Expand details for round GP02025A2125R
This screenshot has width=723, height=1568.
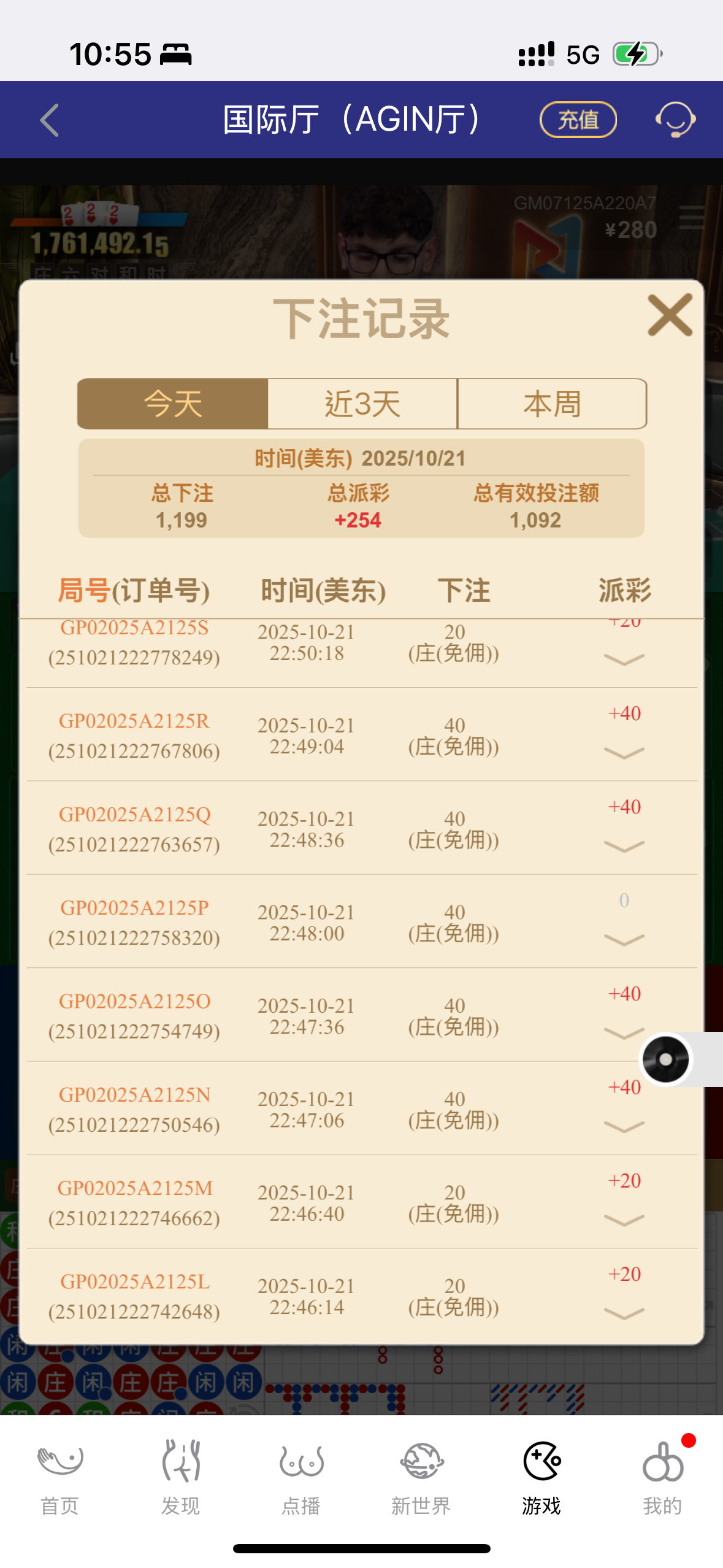click(624, 753)
